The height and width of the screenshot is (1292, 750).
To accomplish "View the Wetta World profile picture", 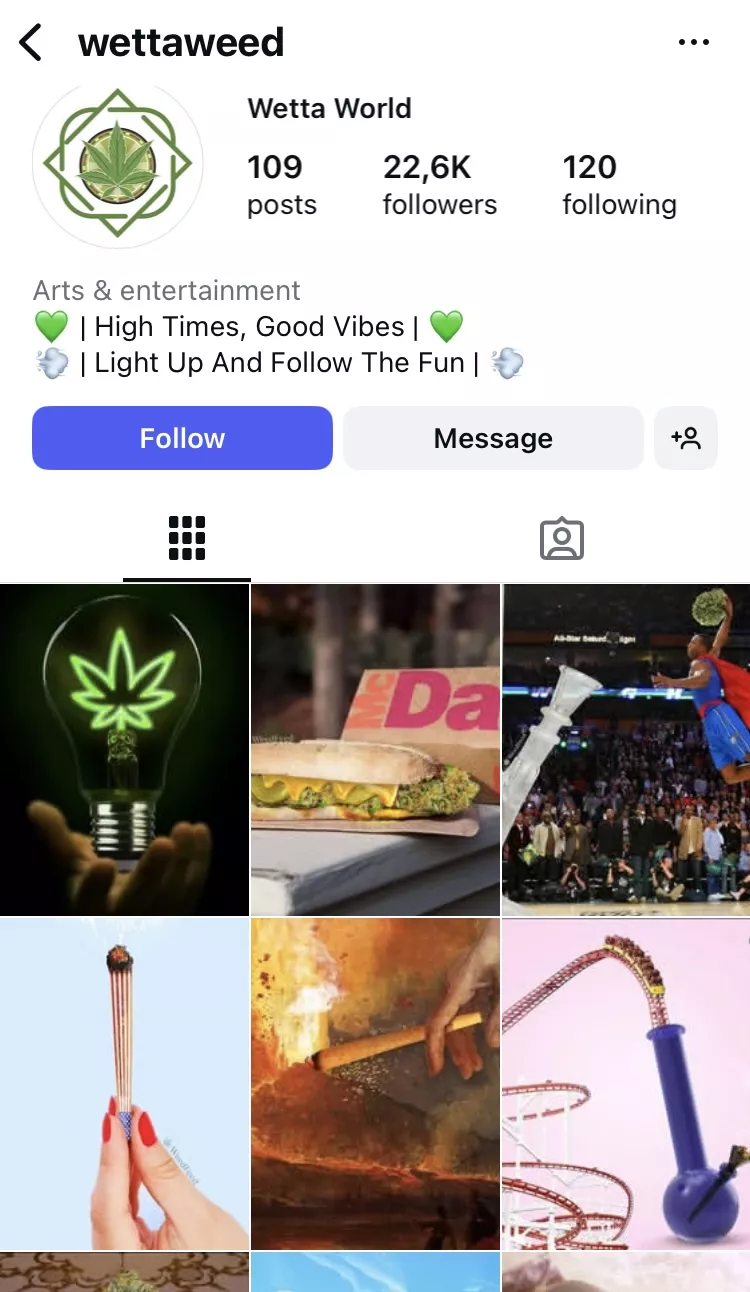I will coord(118,163).
